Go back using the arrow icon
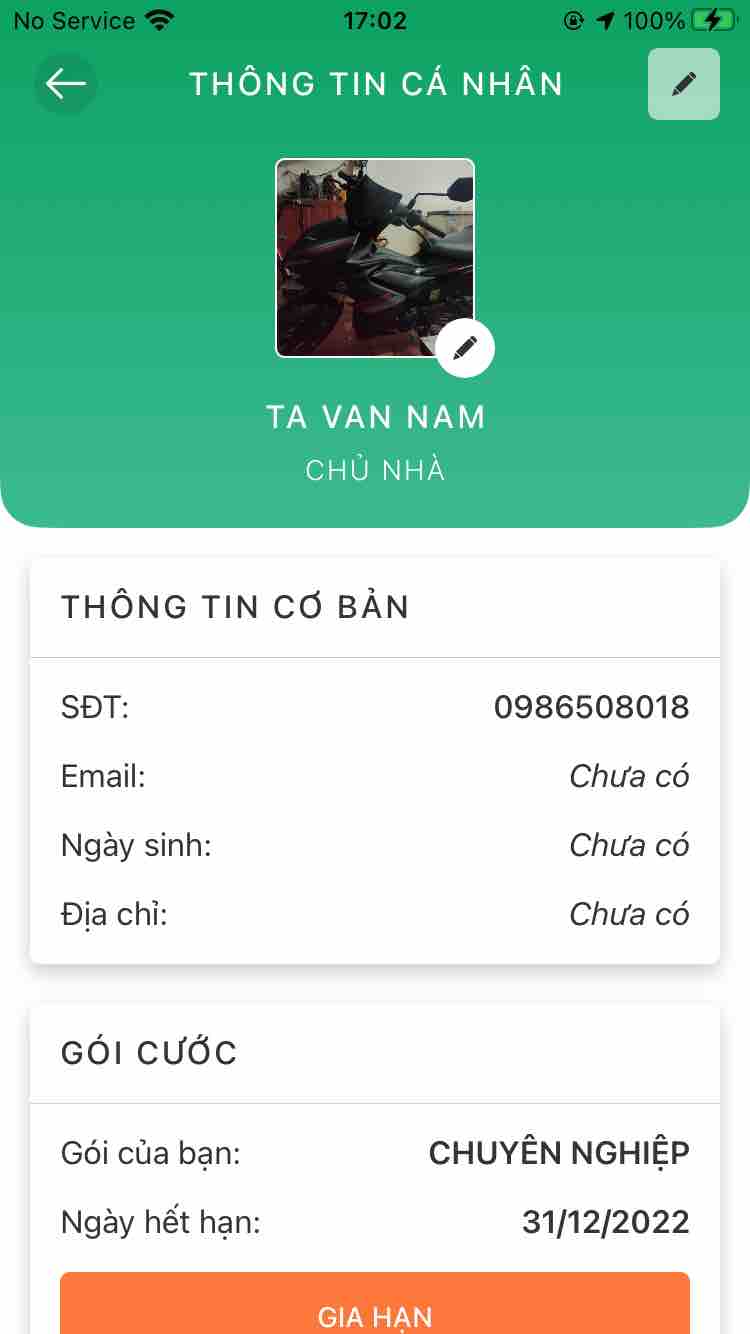Screen dimensions: 750x1334 (66, 84)
